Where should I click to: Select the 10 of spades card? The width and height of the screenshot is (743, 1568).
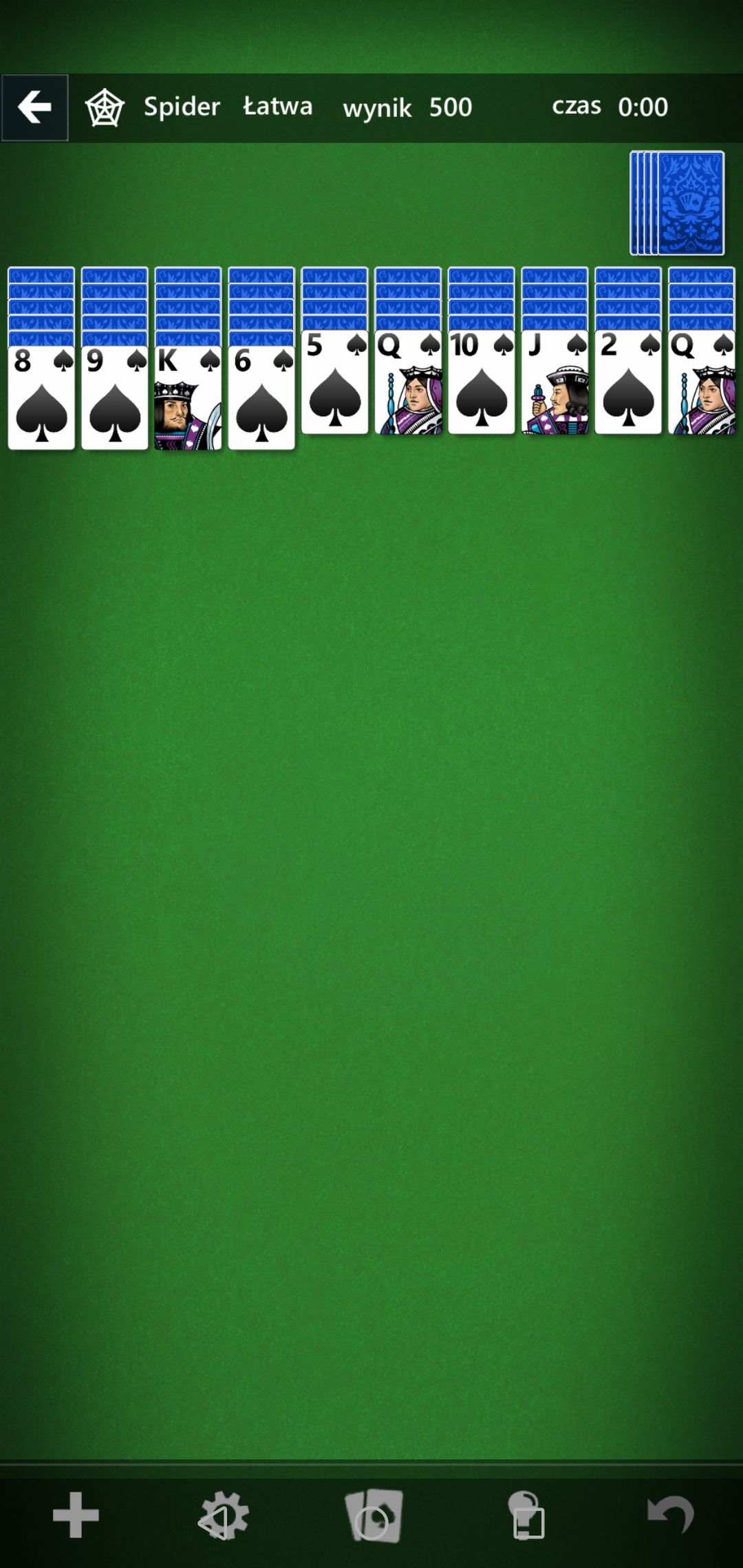pos(482,382)
